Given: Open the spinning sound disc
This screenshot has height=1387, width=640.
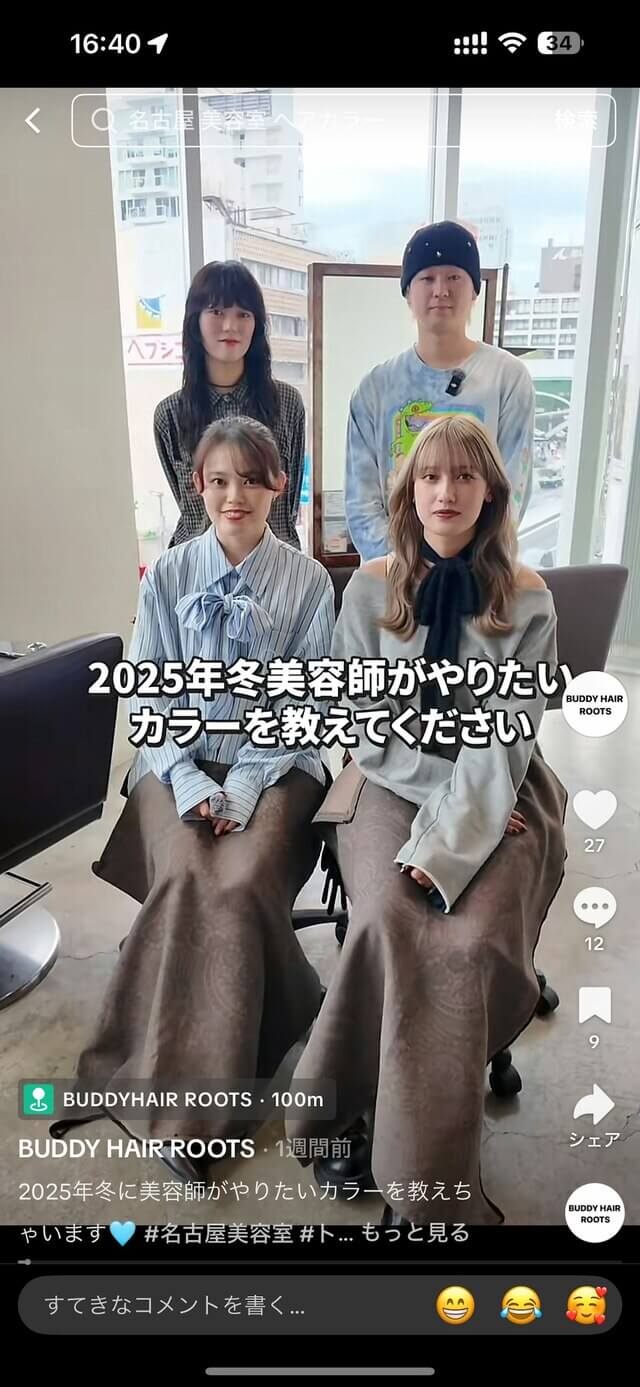Looking at the screenshot, I should pos(594,1213).
